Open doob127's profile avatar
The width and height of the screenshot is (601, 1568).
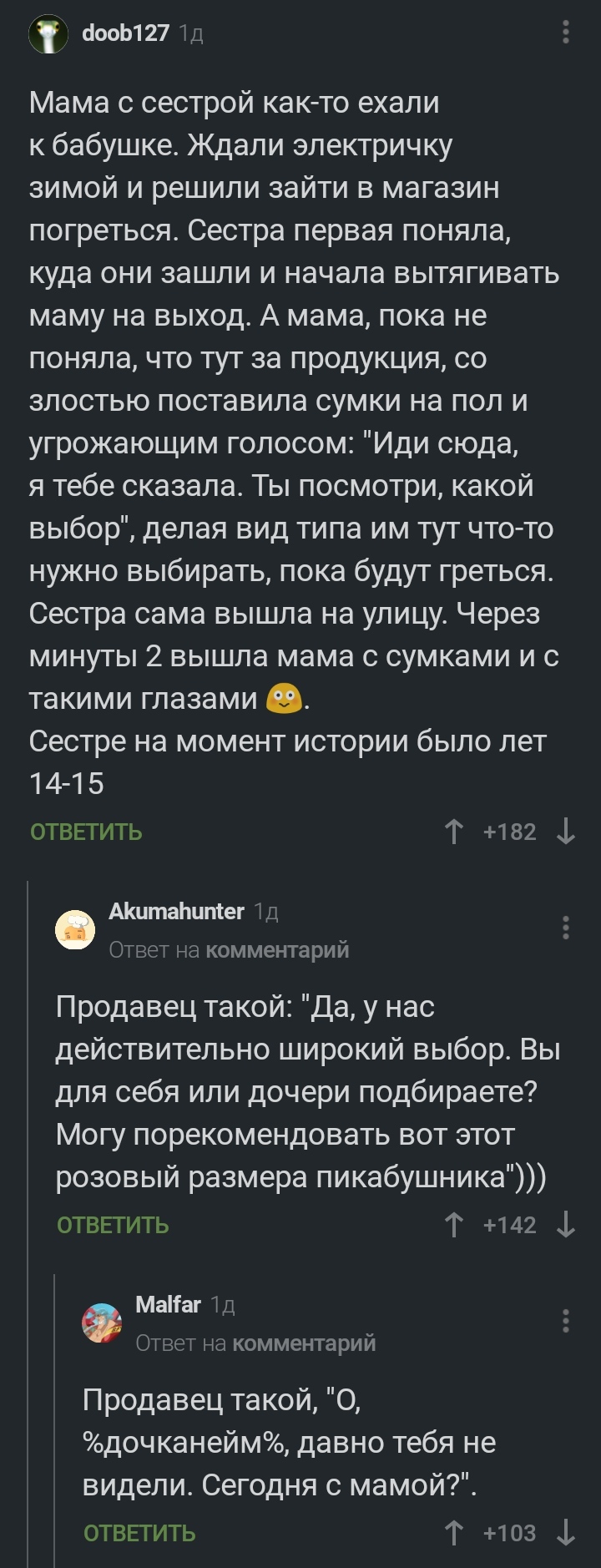tap(48, 34)
